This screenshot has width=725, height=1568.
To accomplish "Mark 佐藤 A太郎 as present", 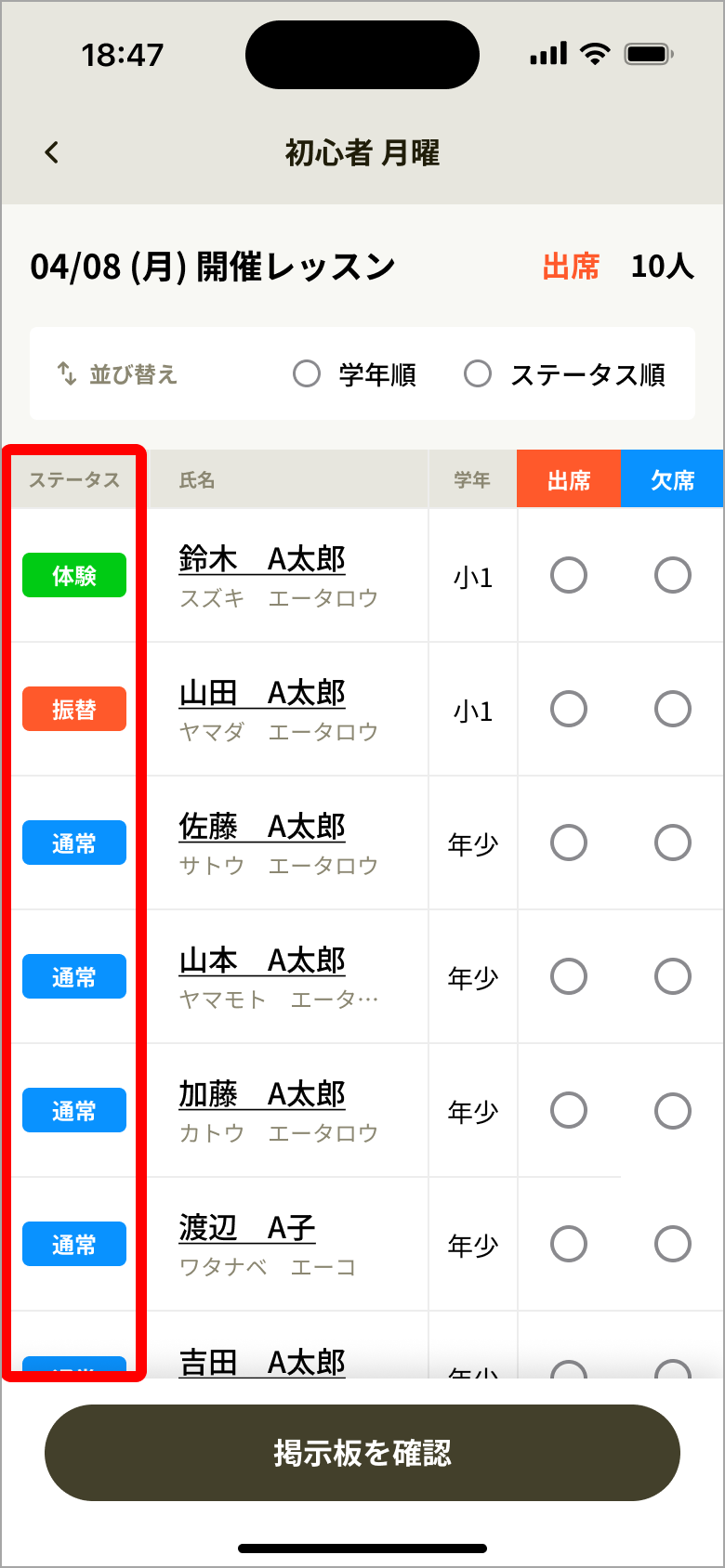I will coord(568,843).
